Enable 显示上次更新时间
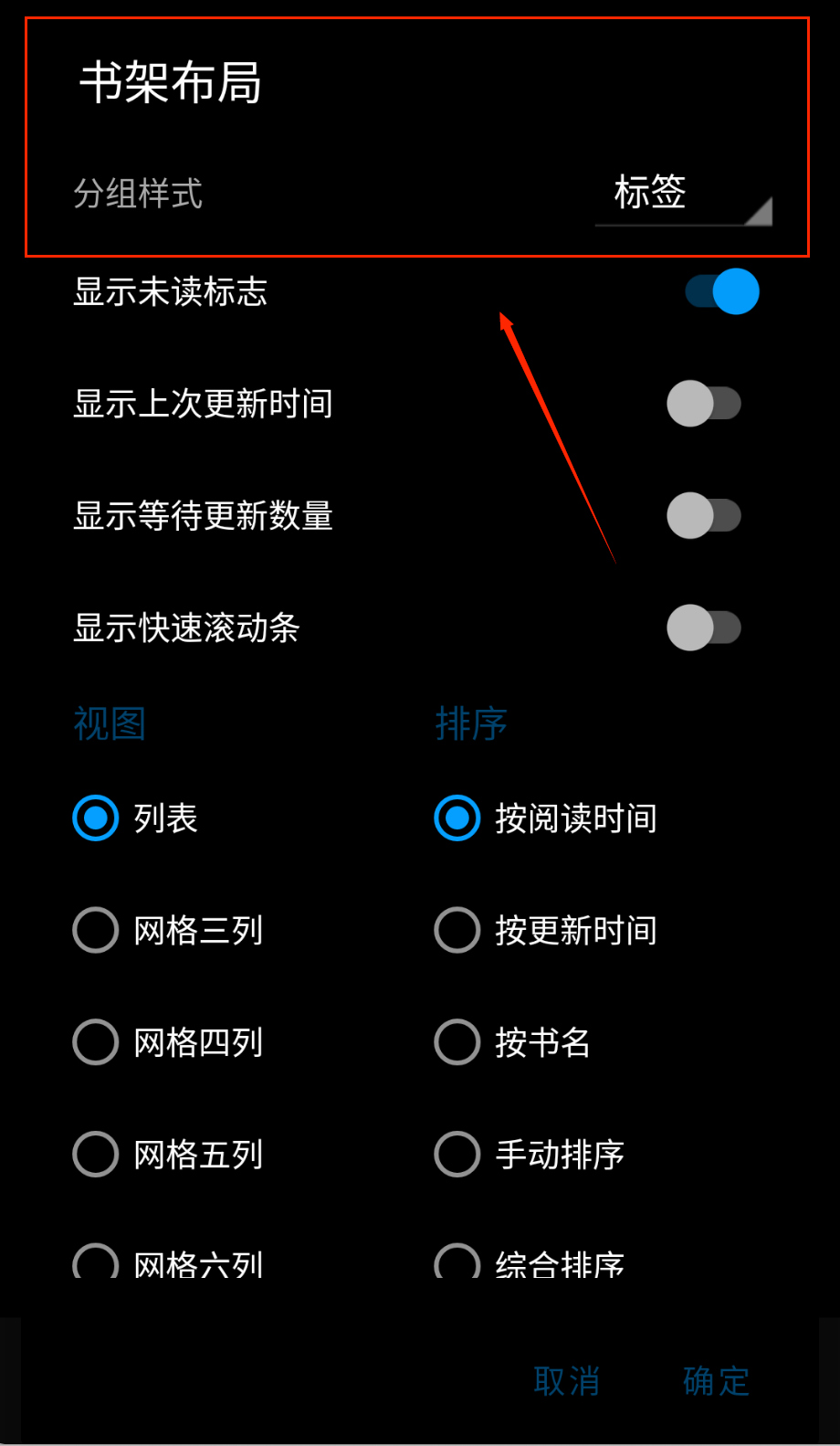The width and height of the screenshot is (840, 1446). 703,404
